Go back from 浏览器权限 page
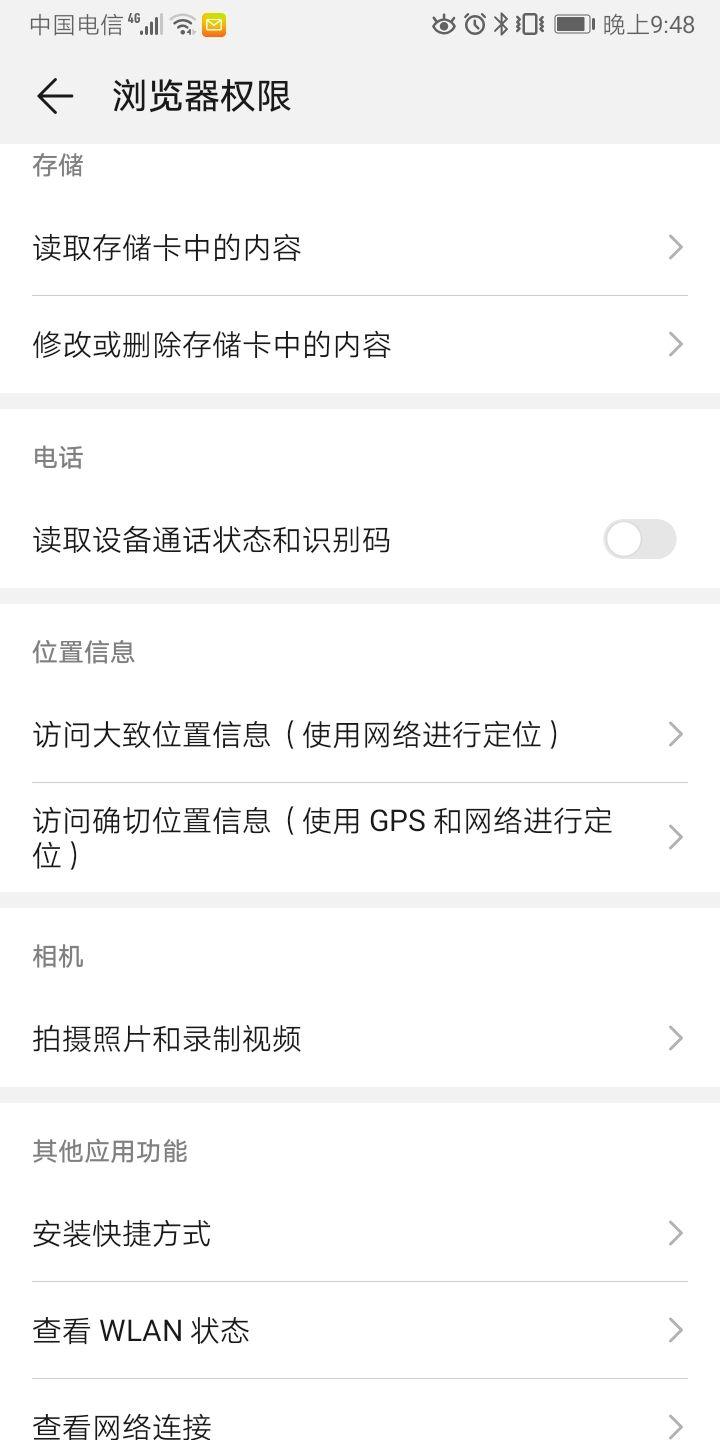The image size is (720, 1440). click(55, 96)
